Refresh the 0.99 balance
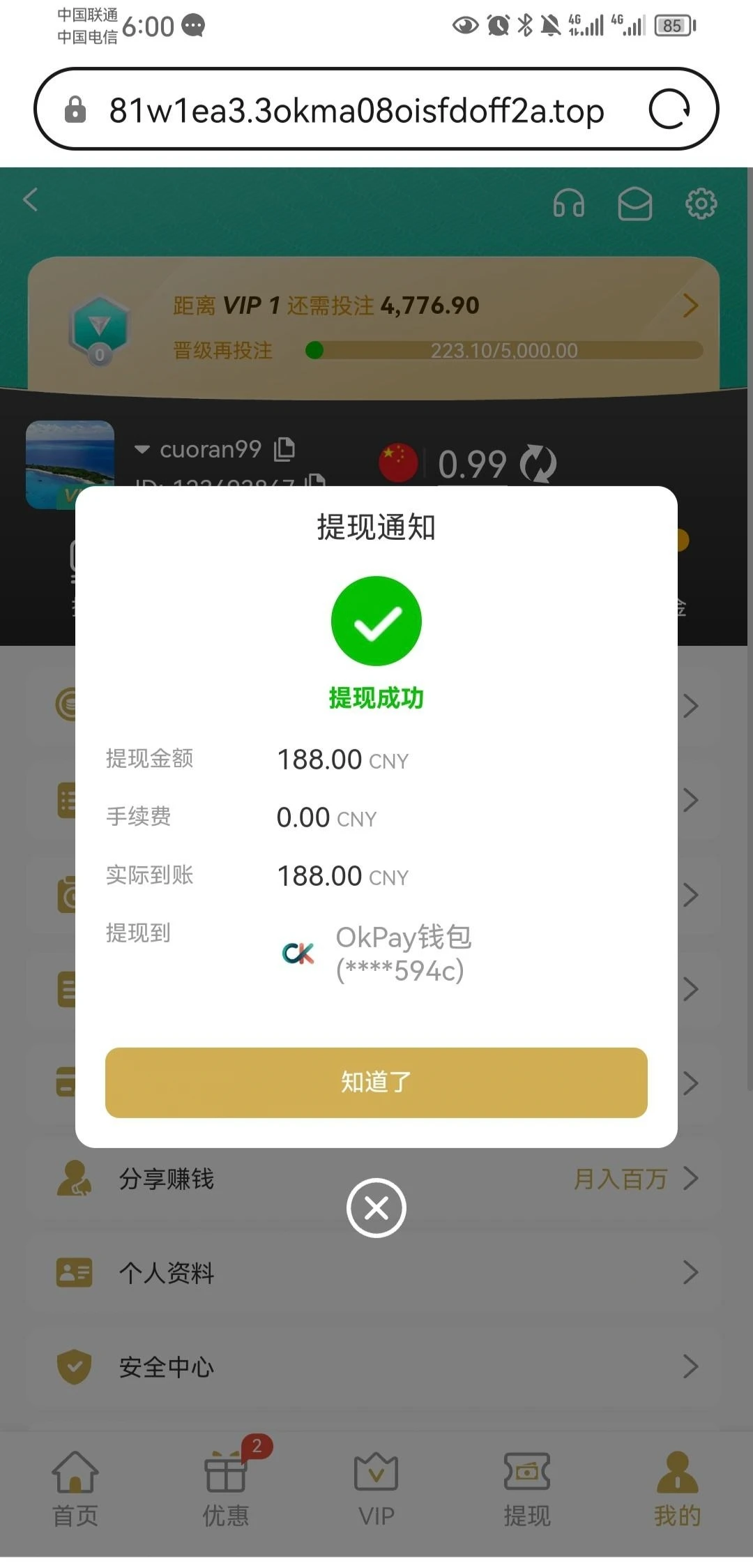The height and width of the screenshot is (1568, 753). [x=538, y=464]
